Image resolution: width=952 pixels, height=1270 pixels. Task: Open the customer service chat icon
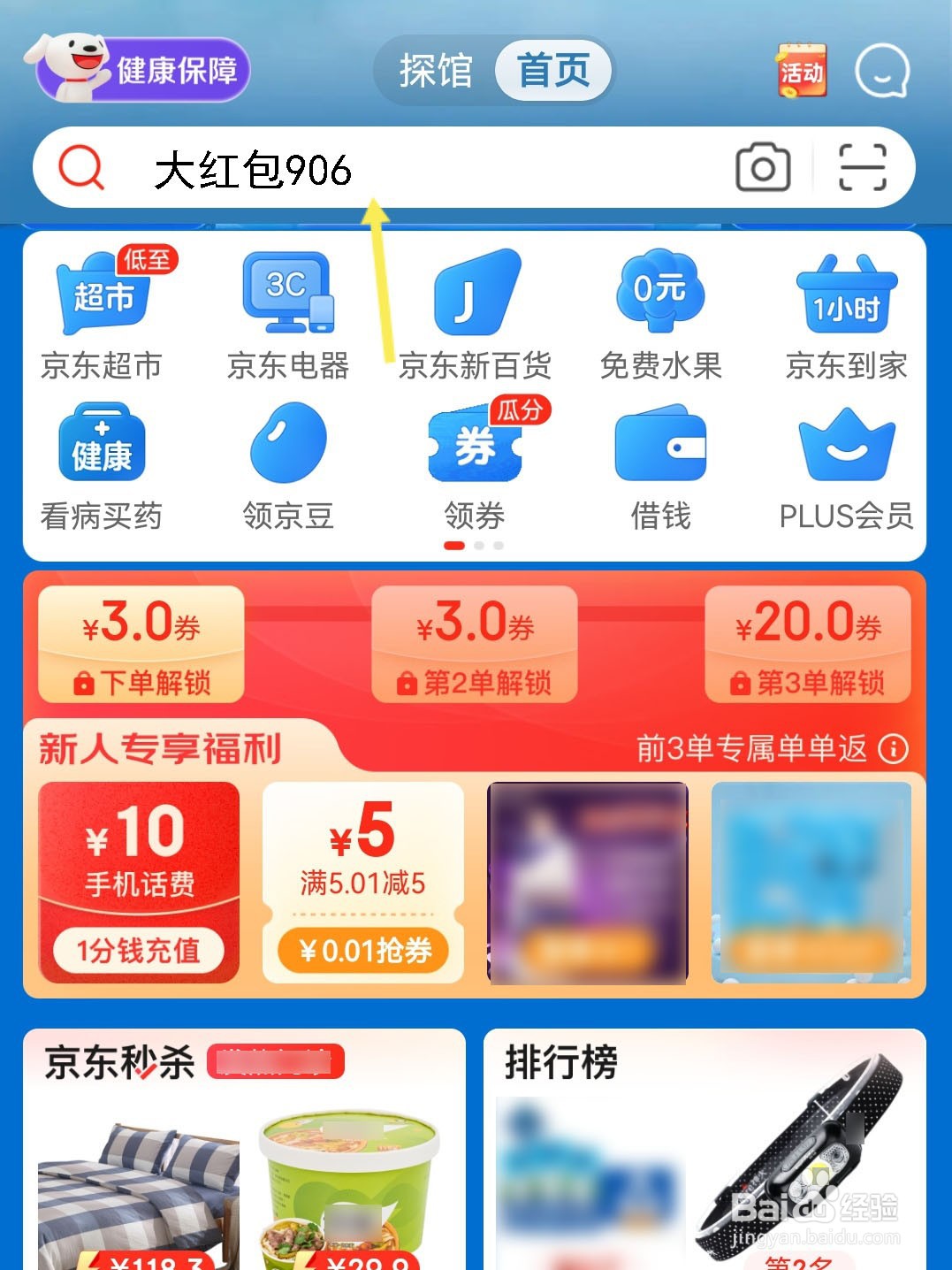(x=883, y=71)
